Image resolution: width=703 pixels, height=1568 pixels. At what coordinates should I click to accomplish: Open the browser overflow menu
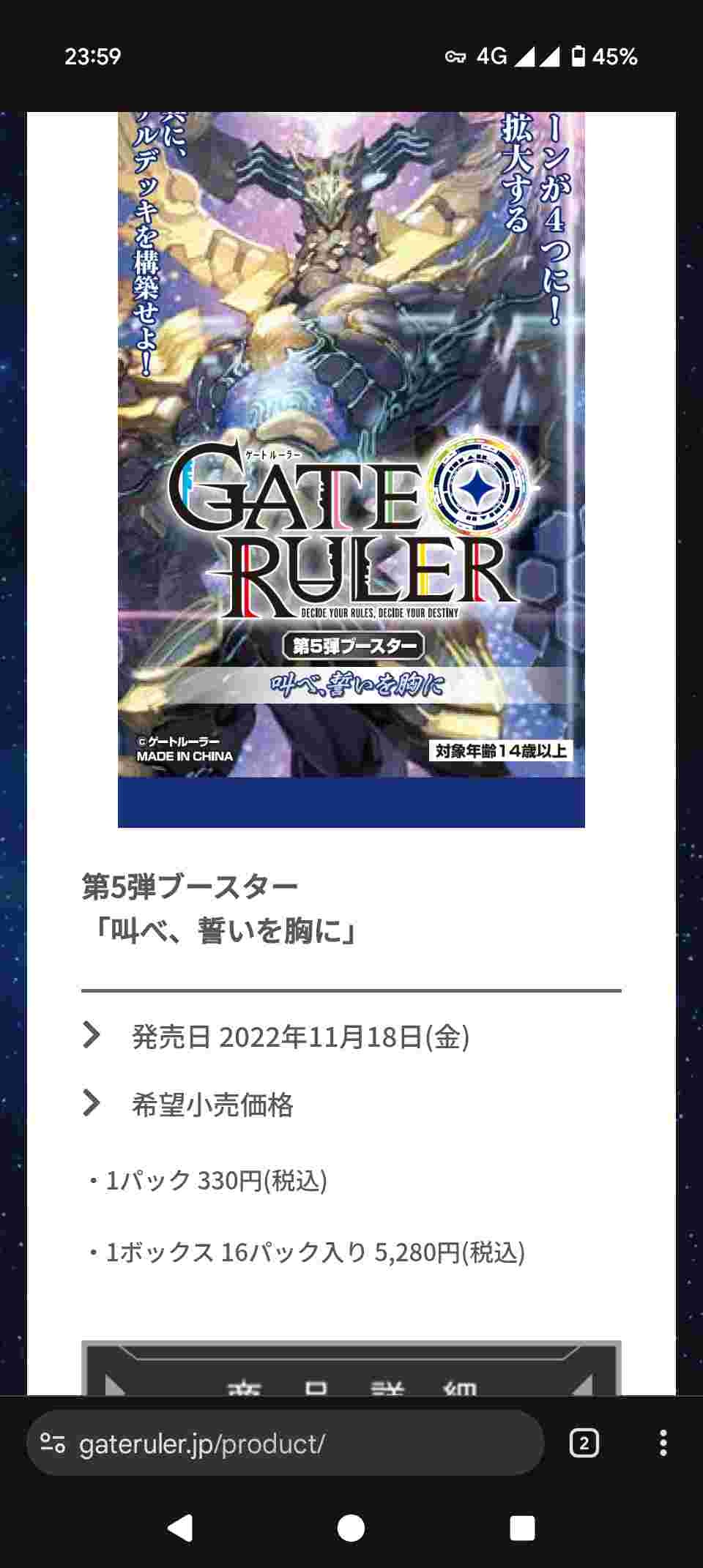(663, 1444)
